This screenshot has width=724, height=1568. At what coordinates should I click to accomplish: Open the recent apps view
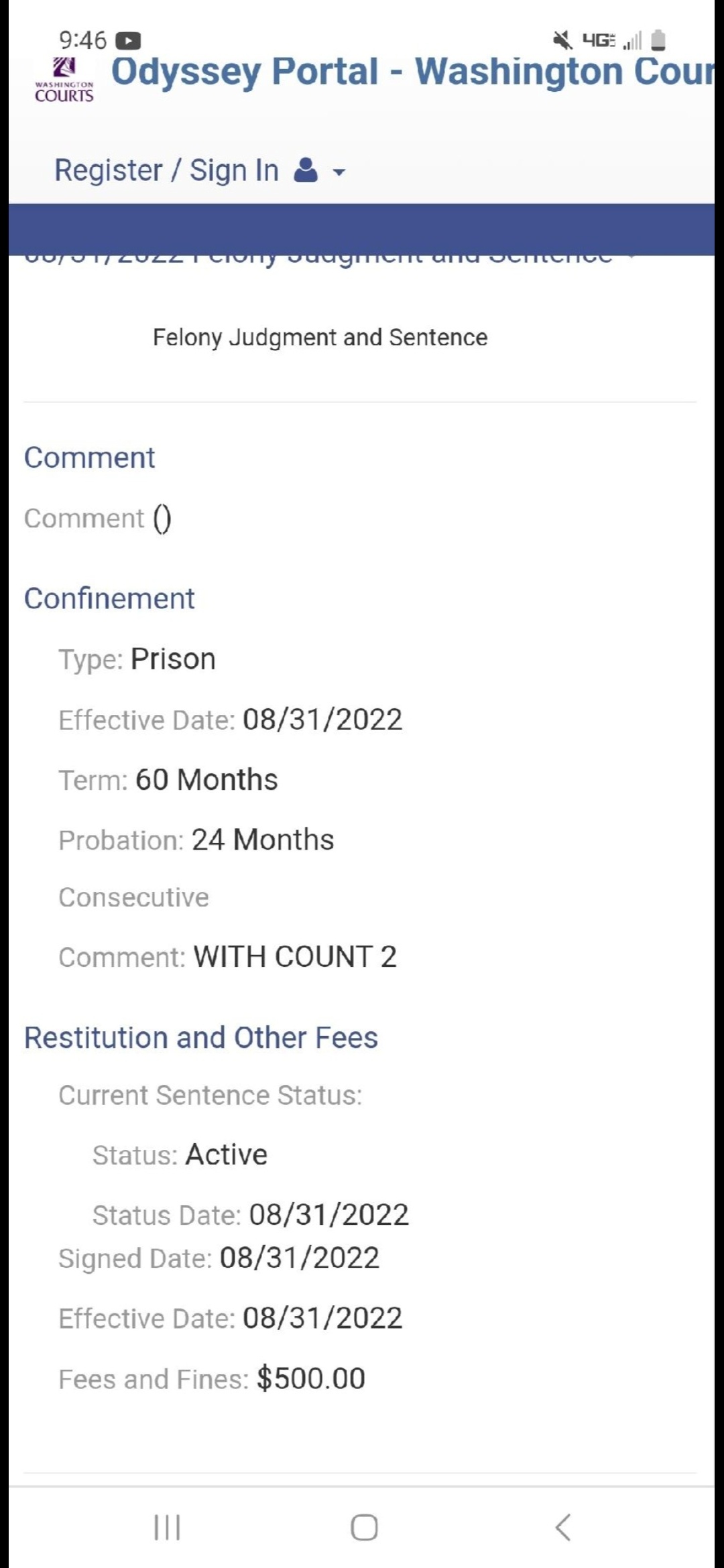tap(167, 1528)
